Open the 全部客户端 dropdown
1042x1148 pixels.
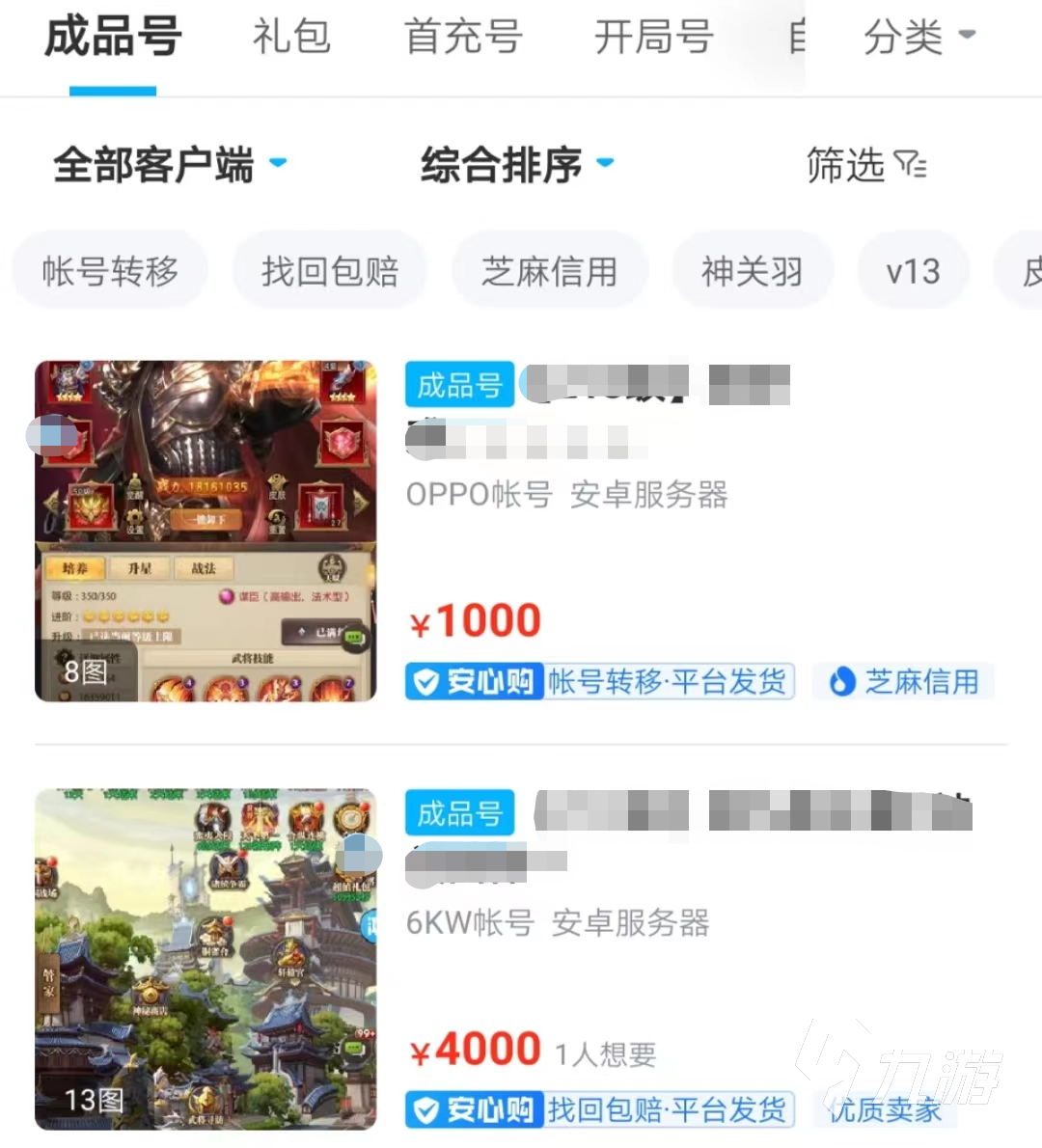170,164
